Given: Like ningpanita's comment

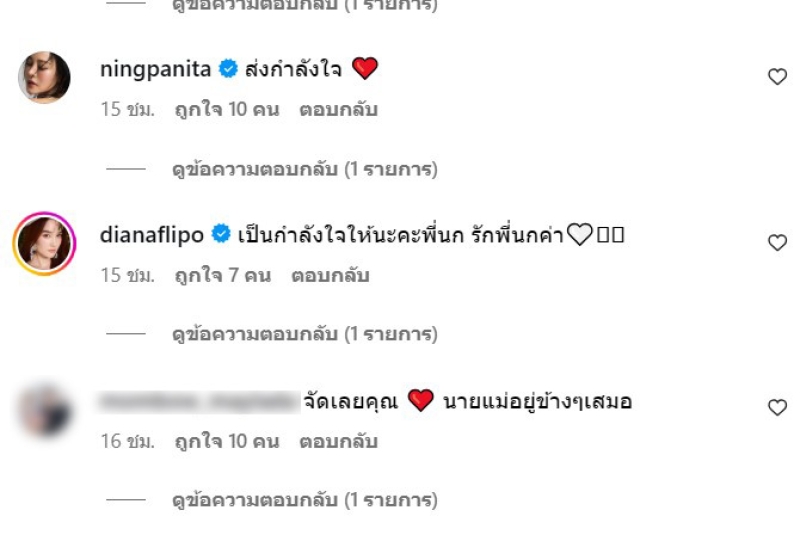Looking at the screenshot, I should coord(777,77).
